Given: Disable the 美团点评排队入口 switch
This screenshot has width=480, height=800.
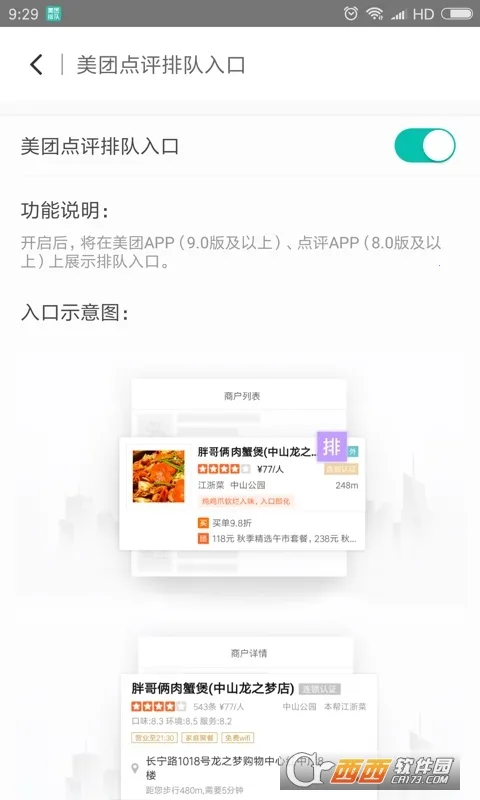Looking at the screenshot, I should click(x=424, y=146).
